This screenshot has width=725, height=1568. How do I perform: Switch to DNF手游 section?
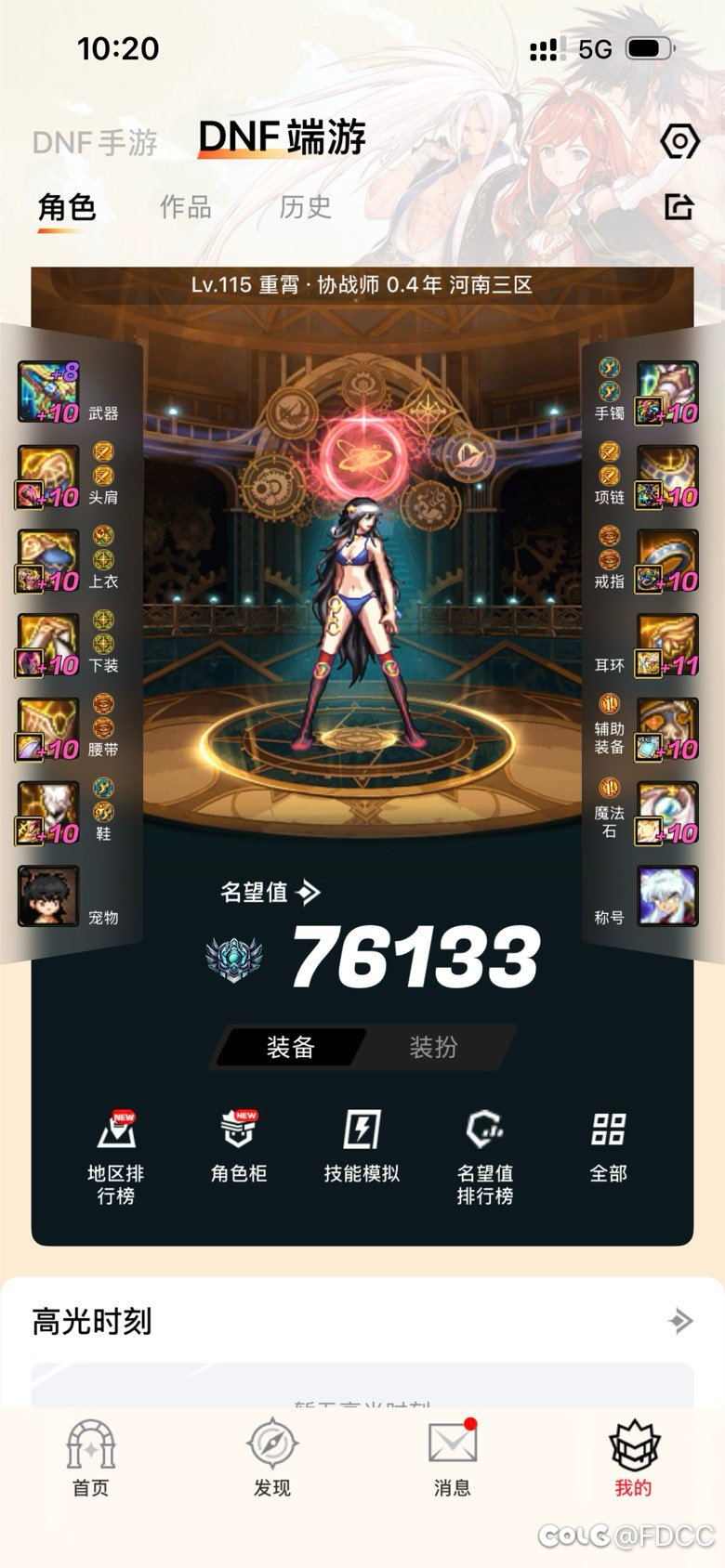(x=95, y=142)
